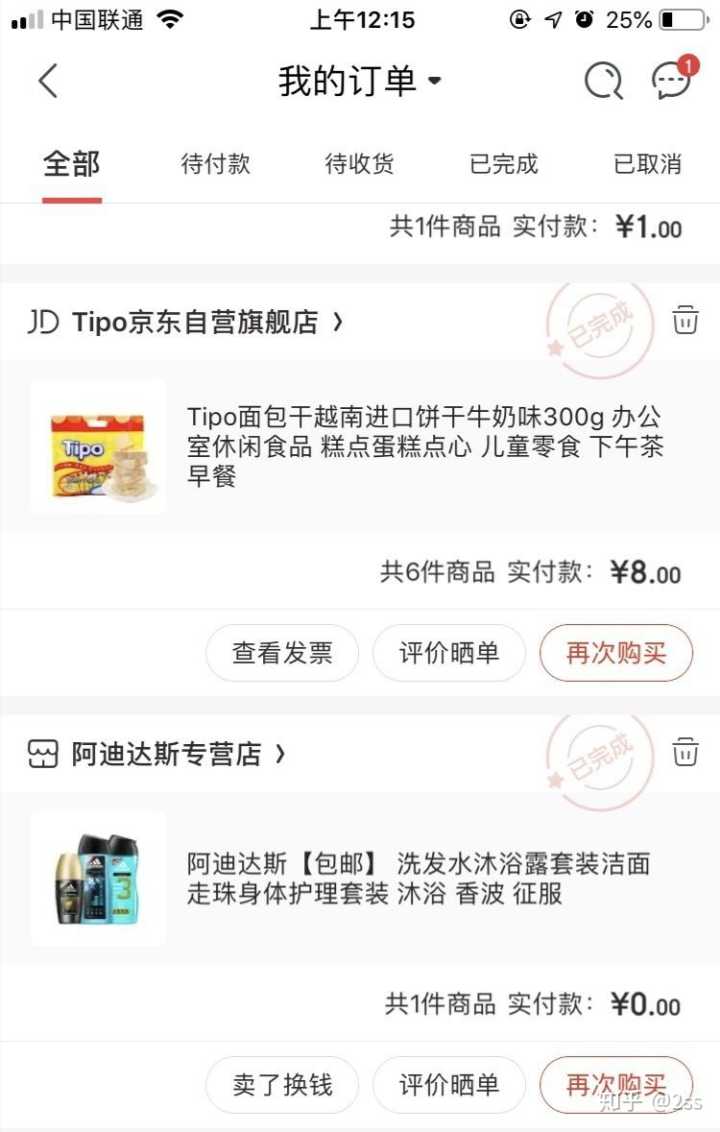Visit the 阿迪达斯专营店 store

(x=166, y=754)
